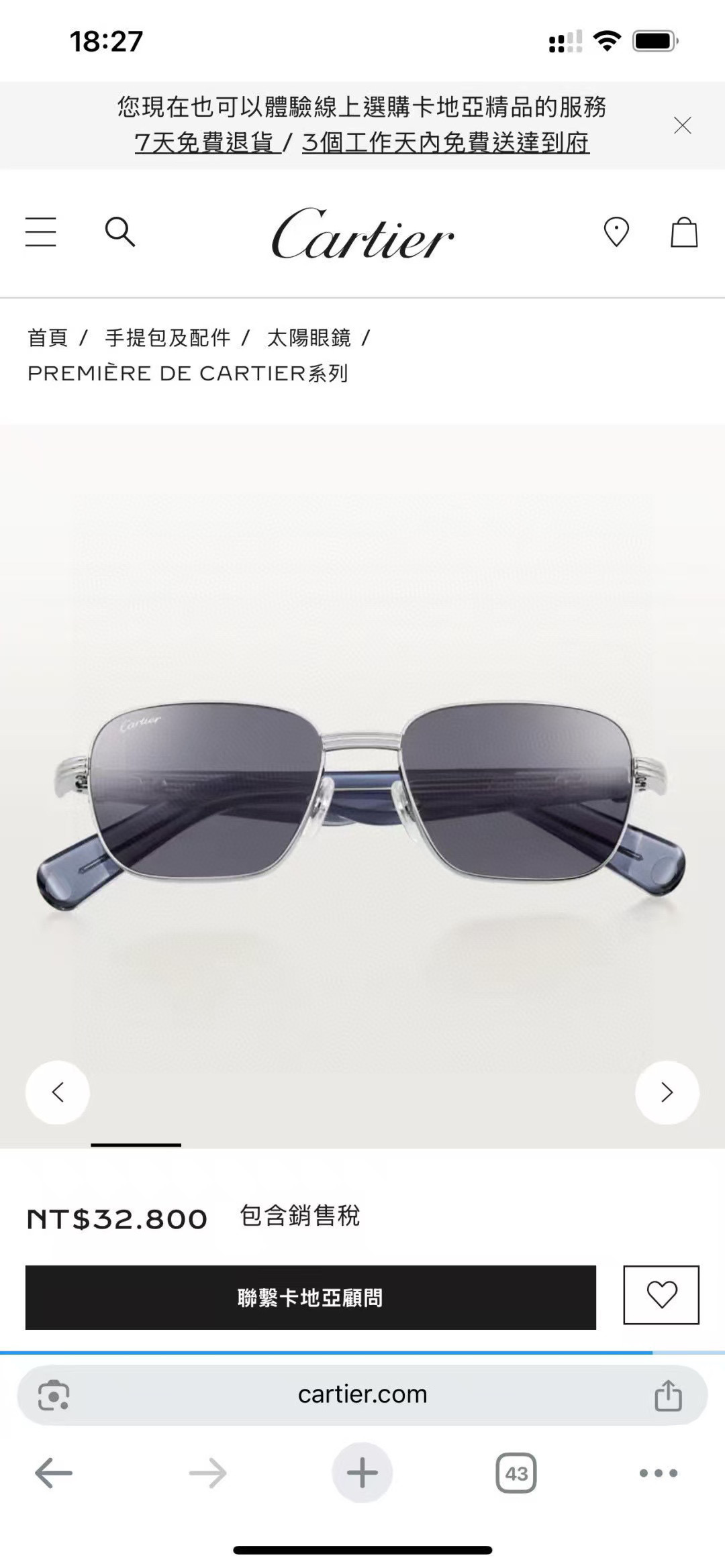Go back to the previous page

(54, 1473)
